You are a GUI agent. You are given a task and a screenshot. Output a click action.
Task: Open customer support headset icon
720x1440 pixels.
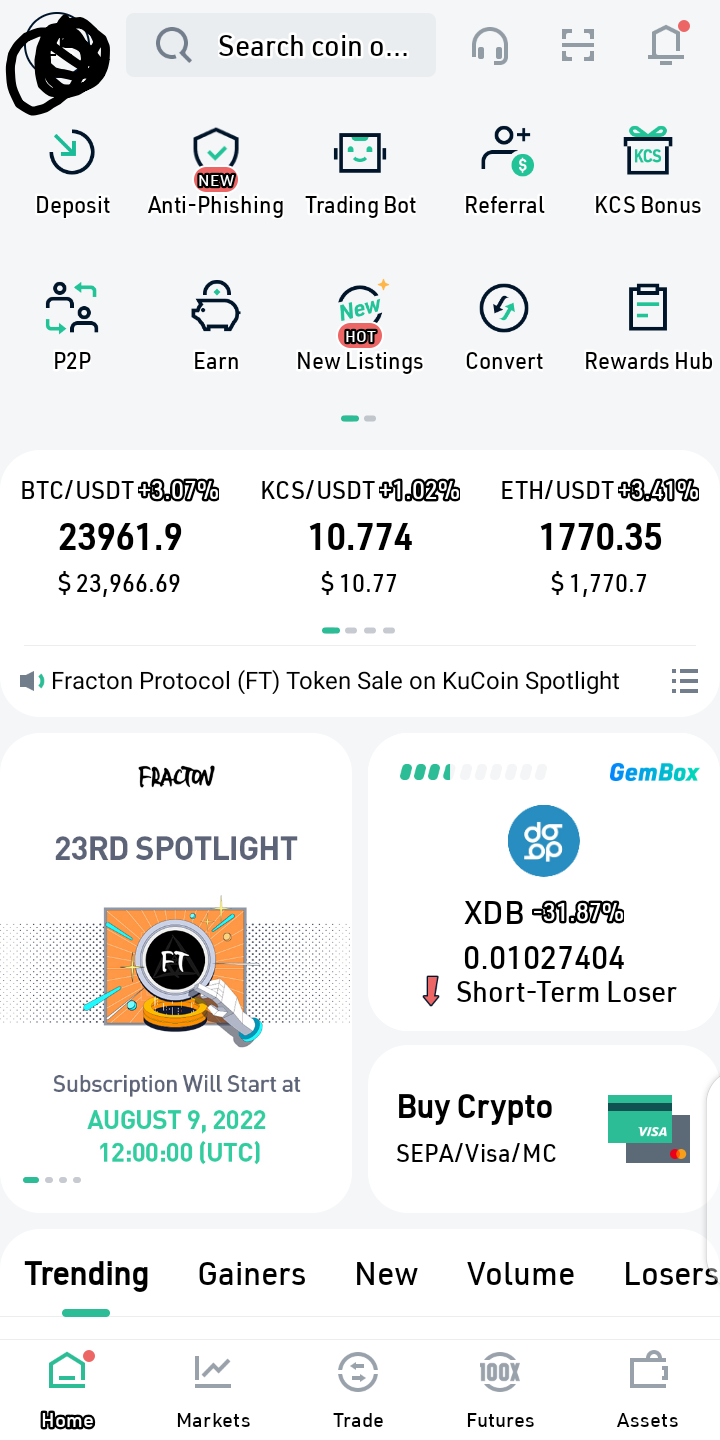click(490, 45)
